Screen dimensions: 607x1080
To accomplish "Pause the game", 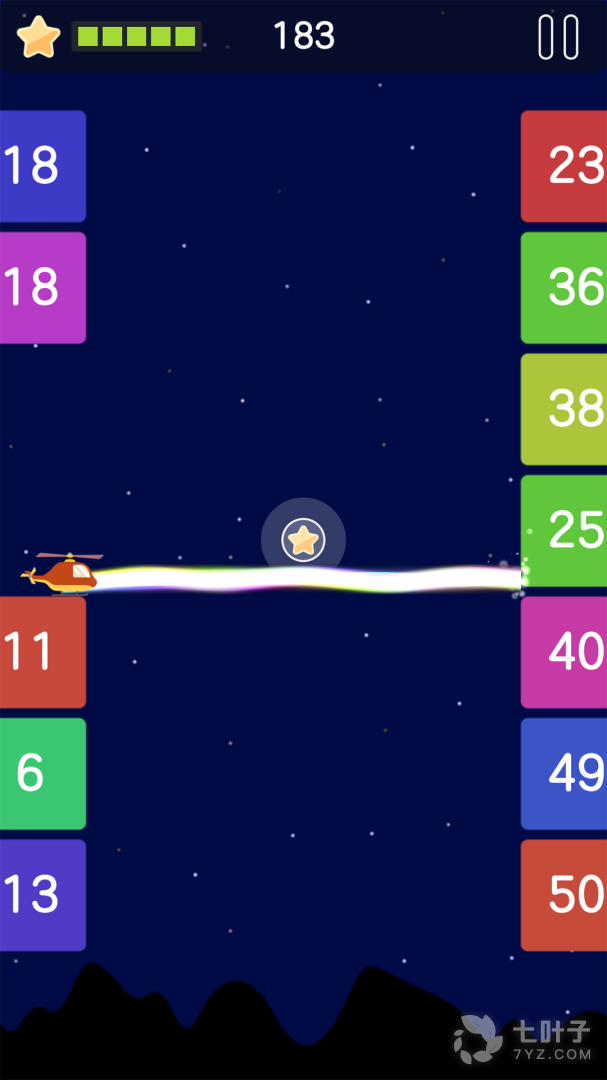I will point(558,37).
